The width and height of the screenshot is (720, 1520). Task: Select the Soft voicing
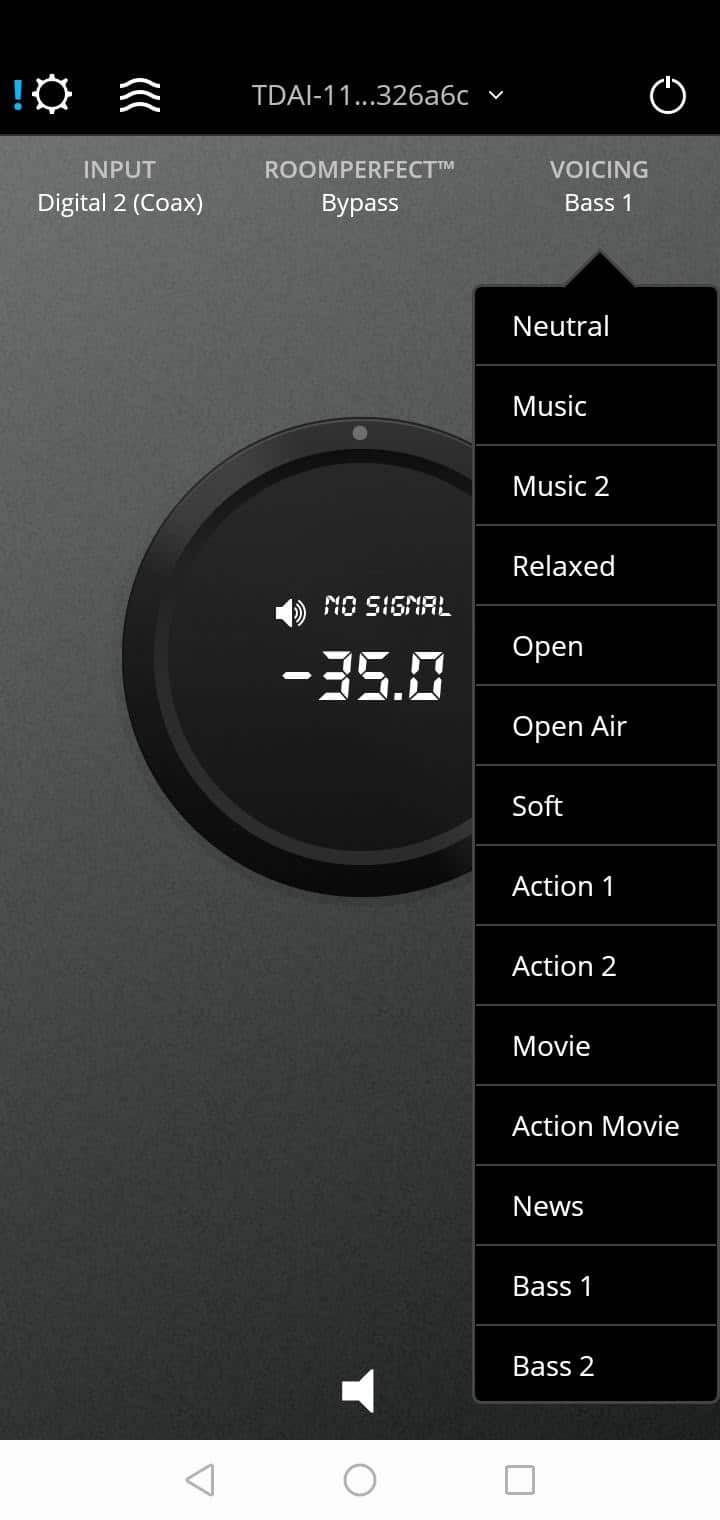[596, 806]
